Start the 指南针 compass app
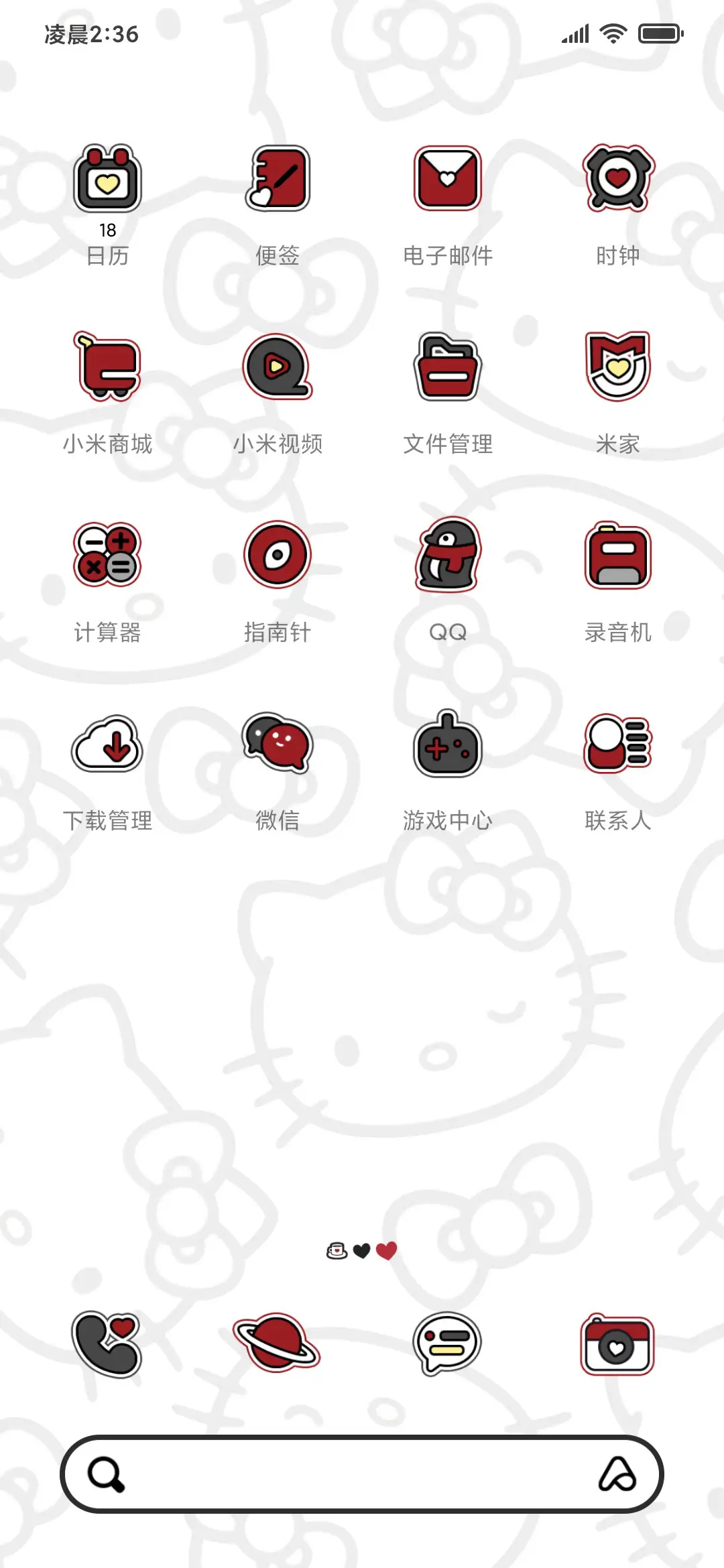Screen dimensions: 724x1568 coord(278,558)
